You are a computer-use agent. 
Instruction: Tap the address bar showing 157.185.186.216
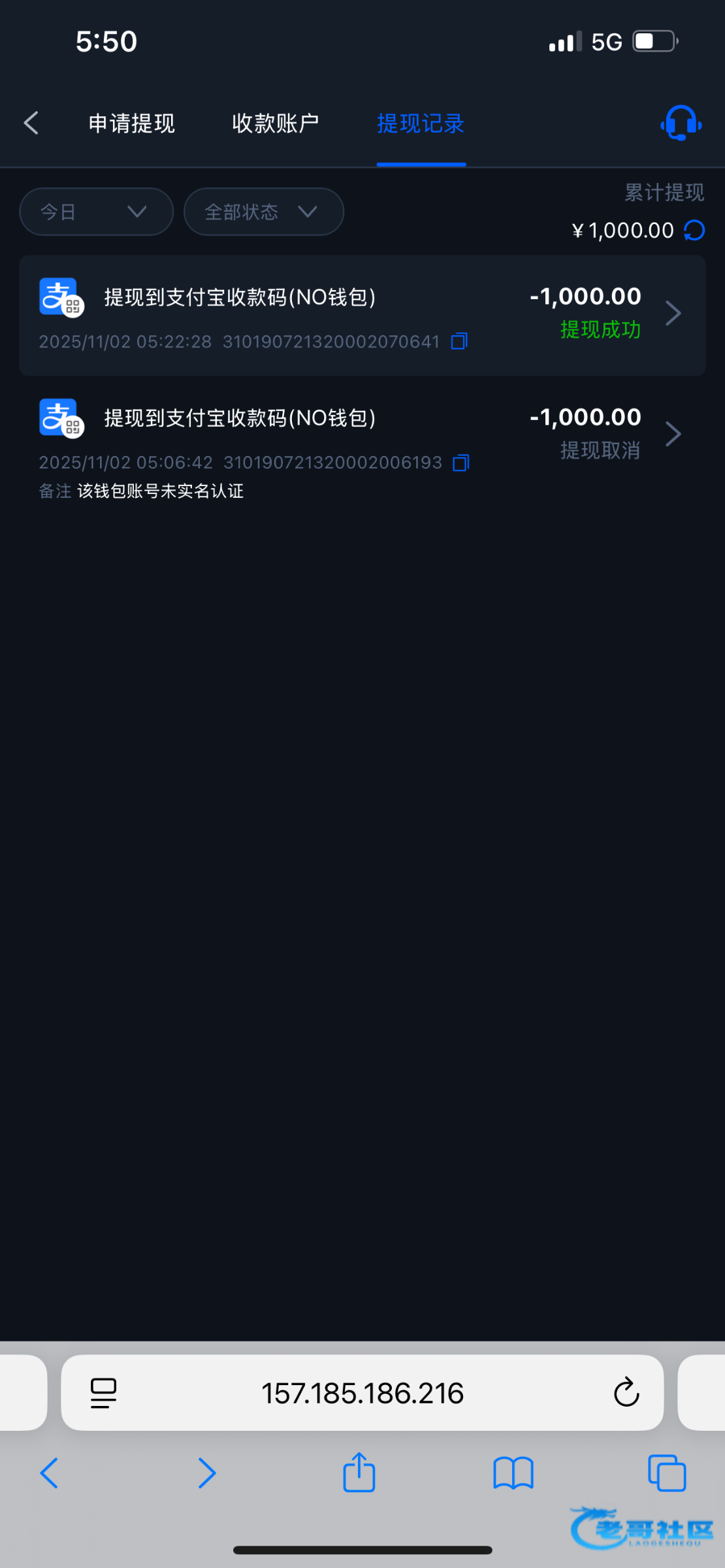click(x=362, y=1393)
